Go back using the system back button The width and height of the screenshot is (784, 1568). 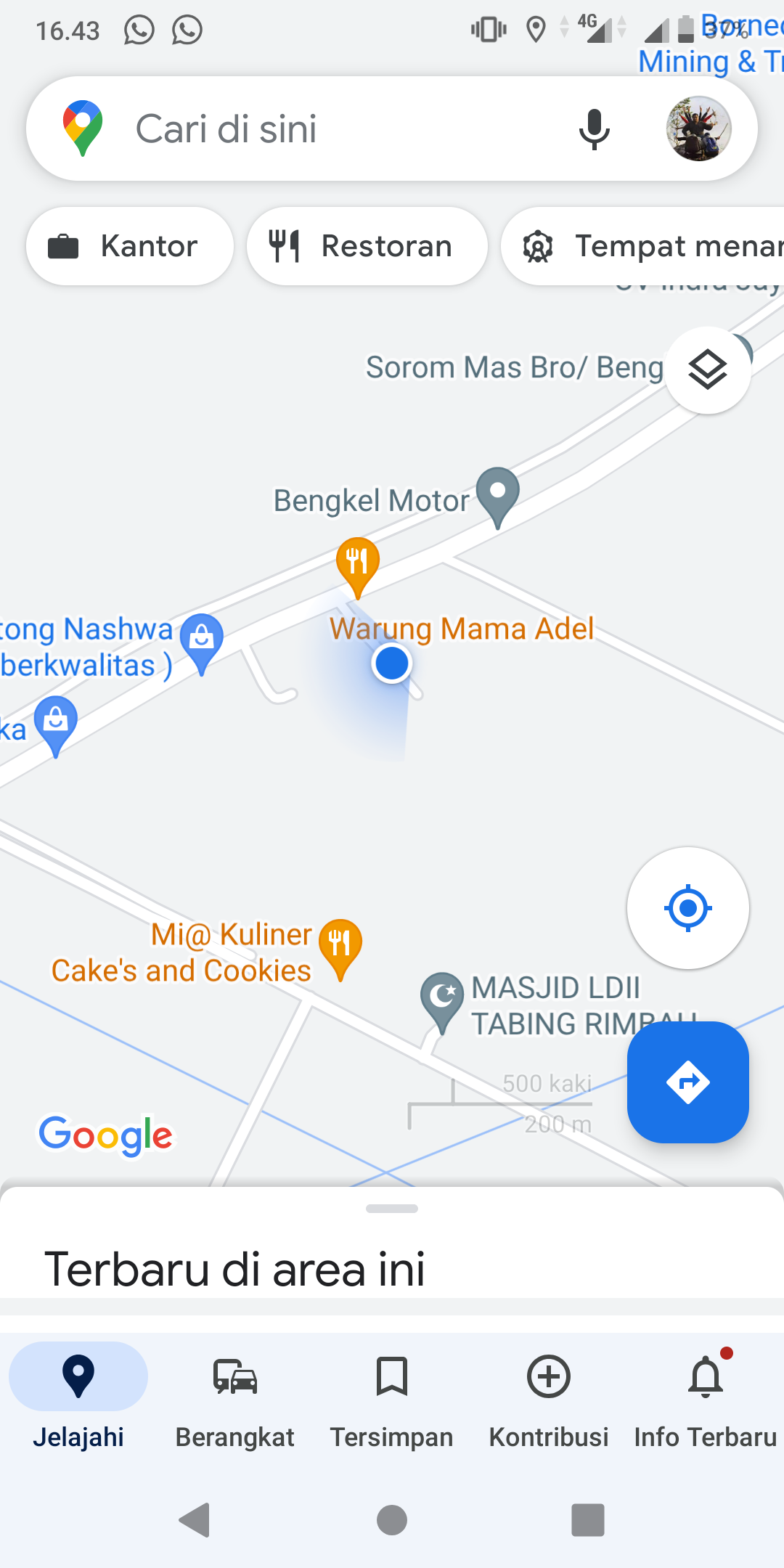click(x=195, y=1520)
